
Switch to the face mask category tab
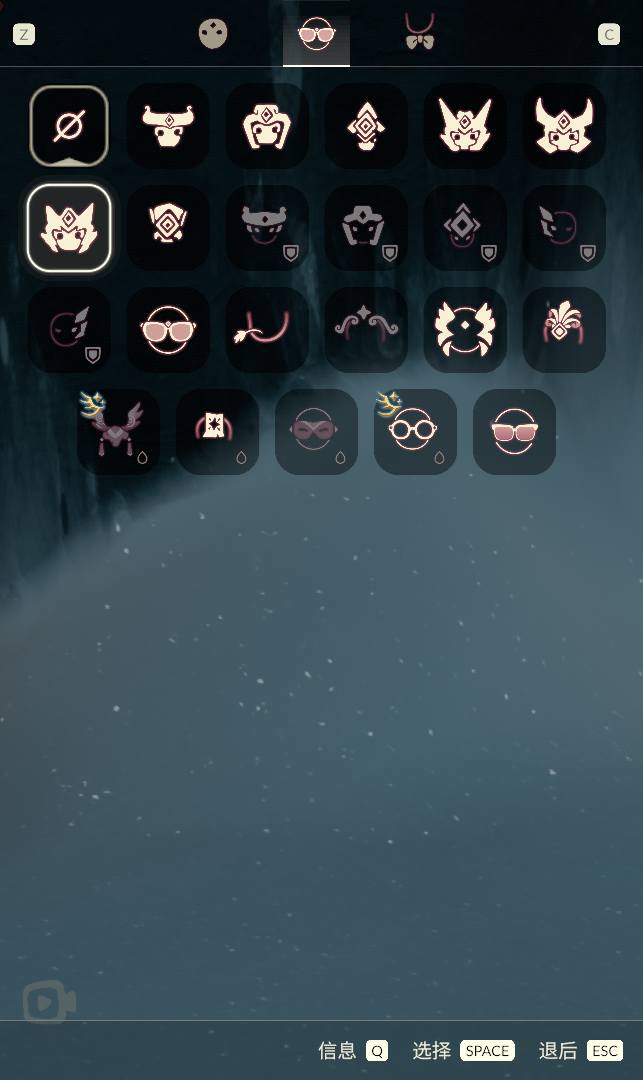pos(213,34)
